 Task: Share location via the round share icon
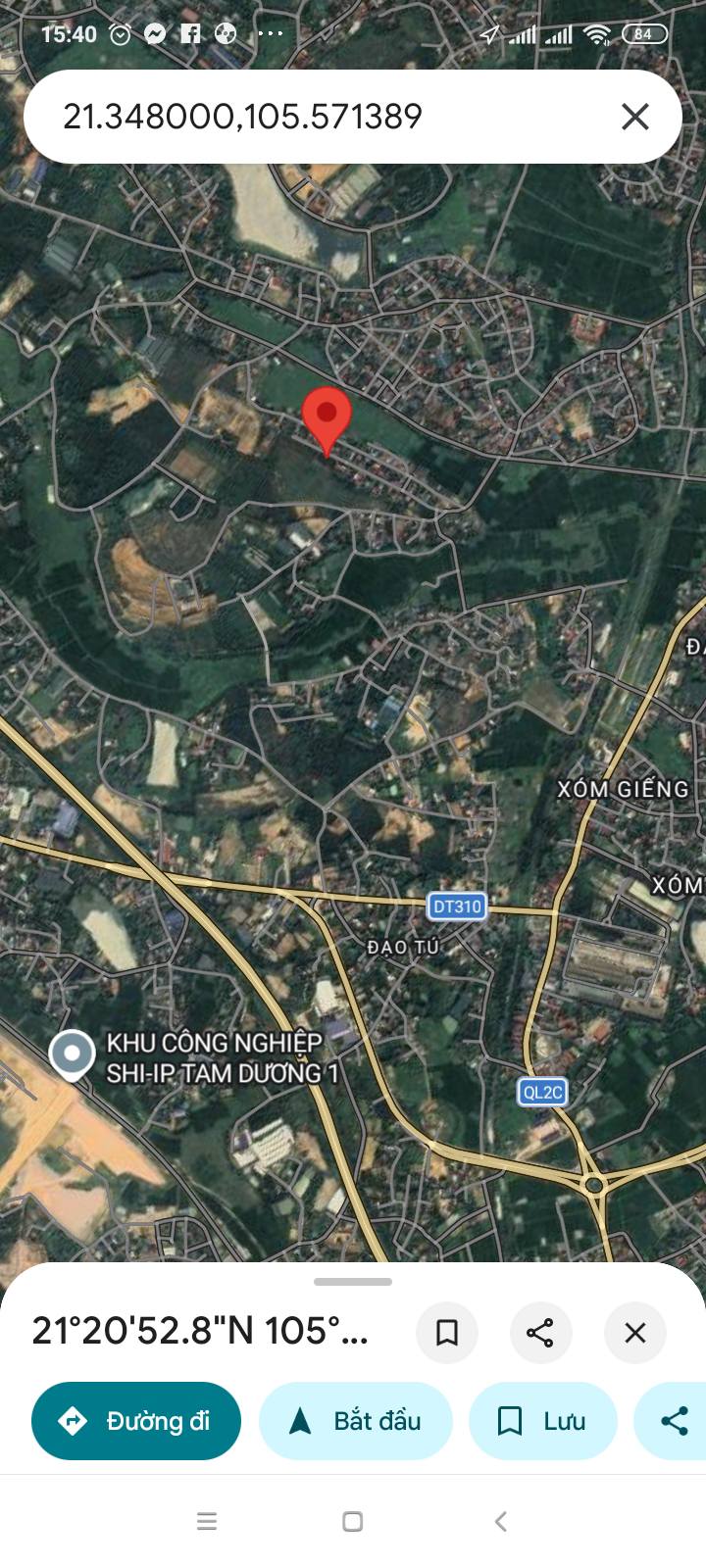coord(540,1333)
